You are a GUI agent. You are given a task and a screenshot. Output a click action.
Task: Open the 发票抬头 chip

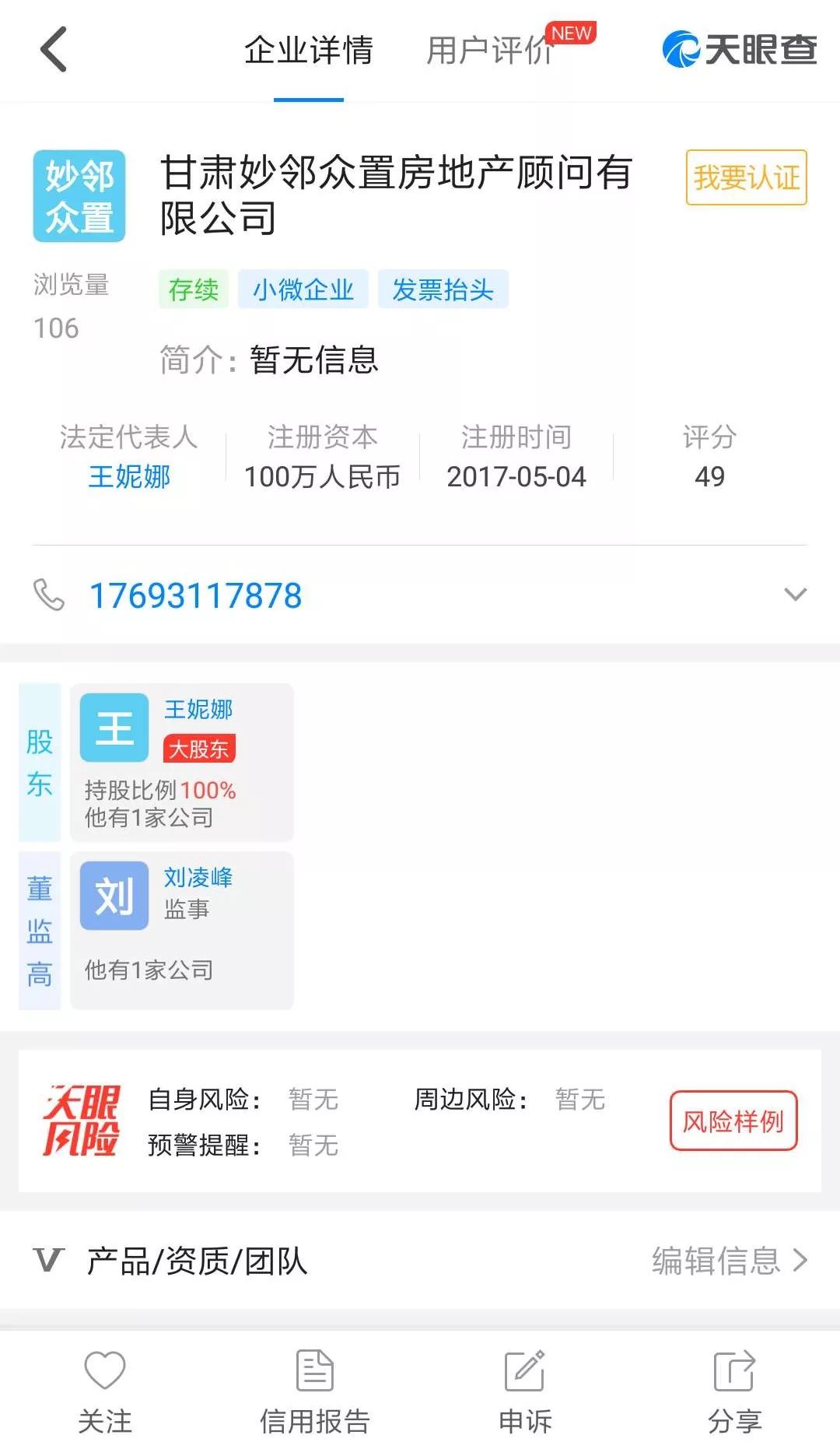(x=443, y=289)
